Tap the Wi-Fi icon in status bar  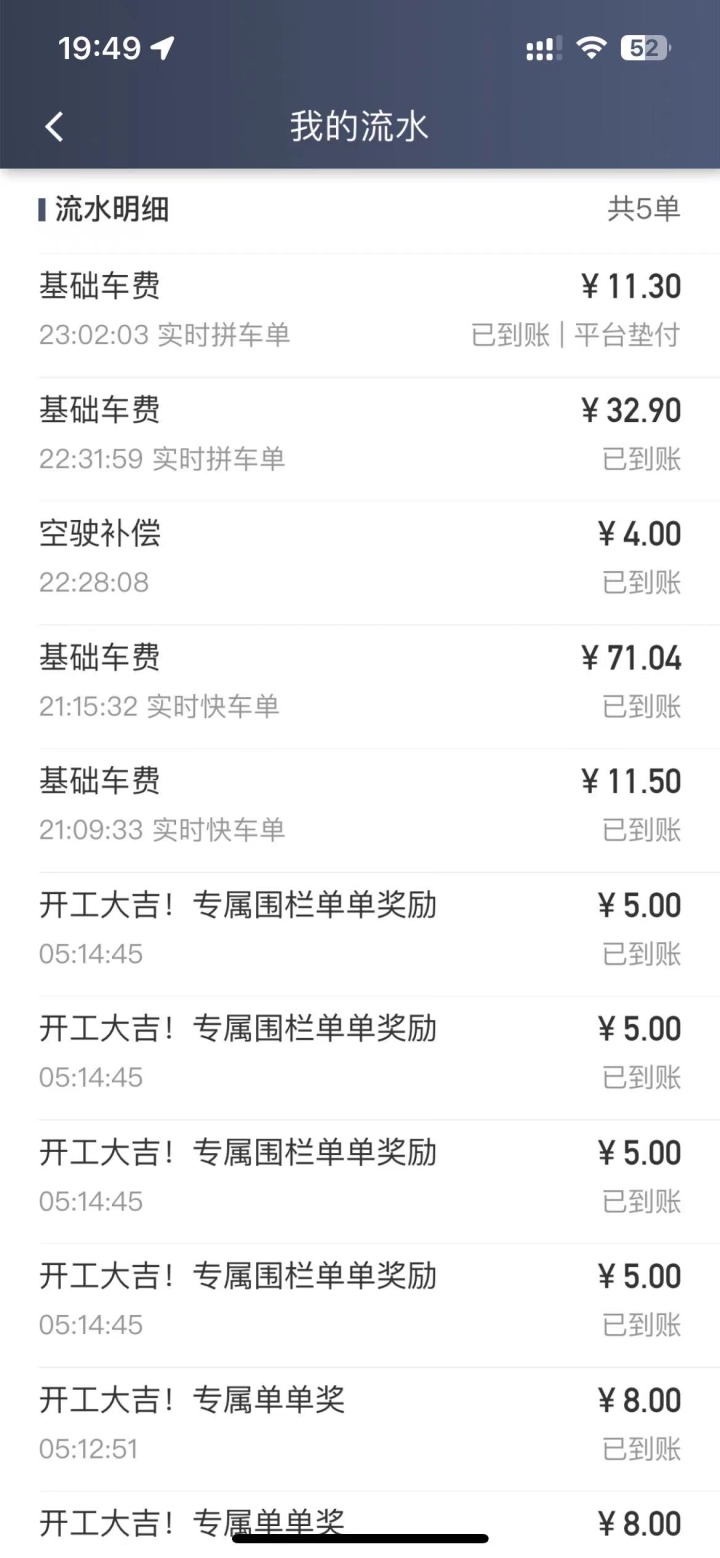pyautogui.click(x=592, y=46)
